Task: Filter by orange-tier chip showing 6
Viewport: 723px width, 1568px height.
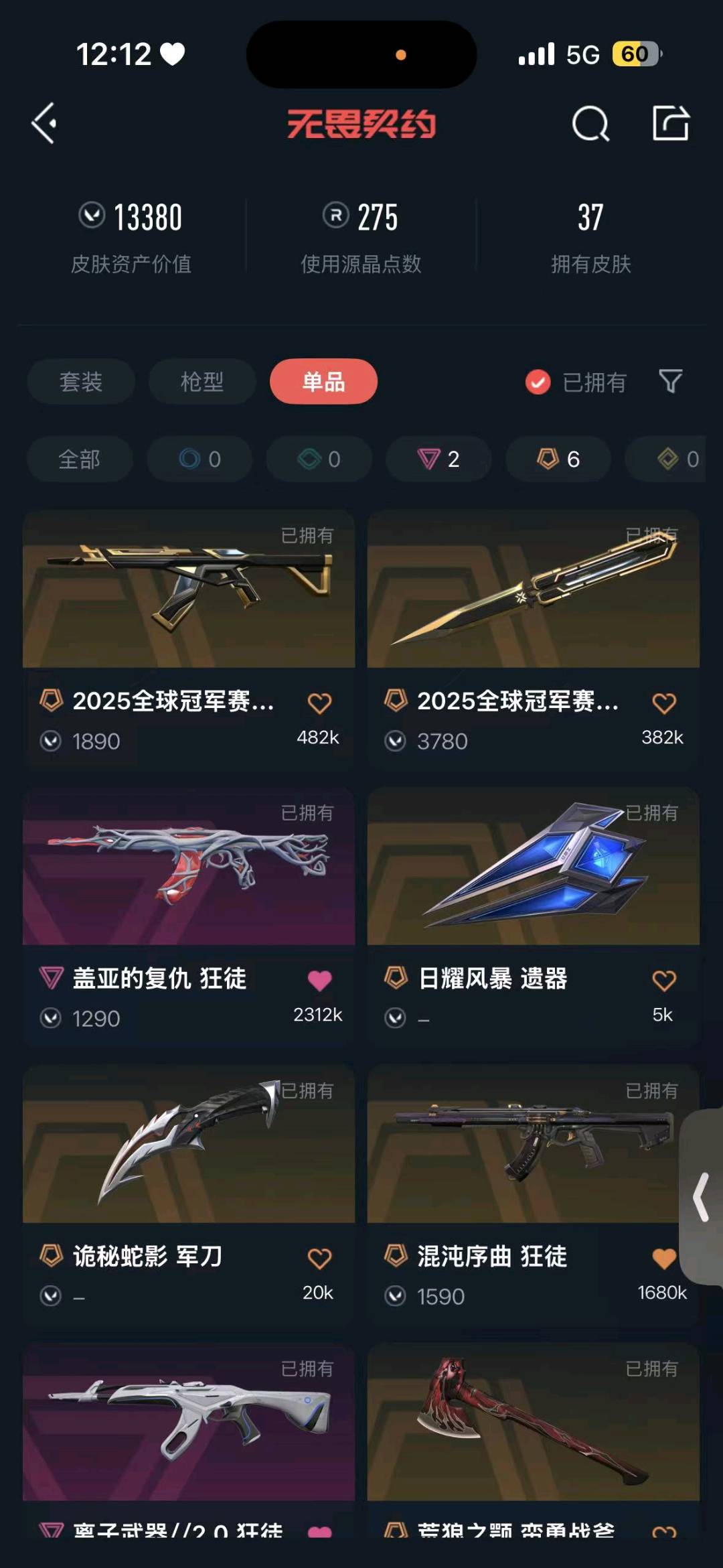Action: [x=558, y=459]
